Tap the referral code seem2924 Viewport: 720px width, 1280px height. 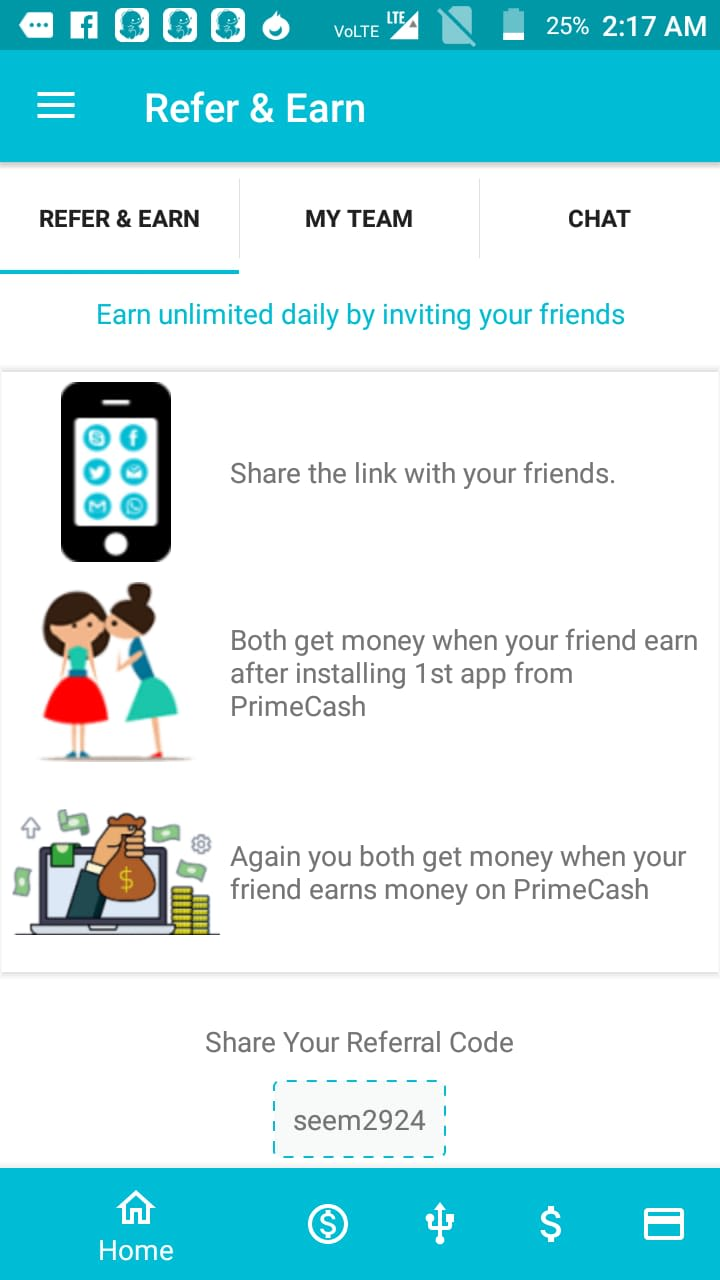coord(359,1120)
